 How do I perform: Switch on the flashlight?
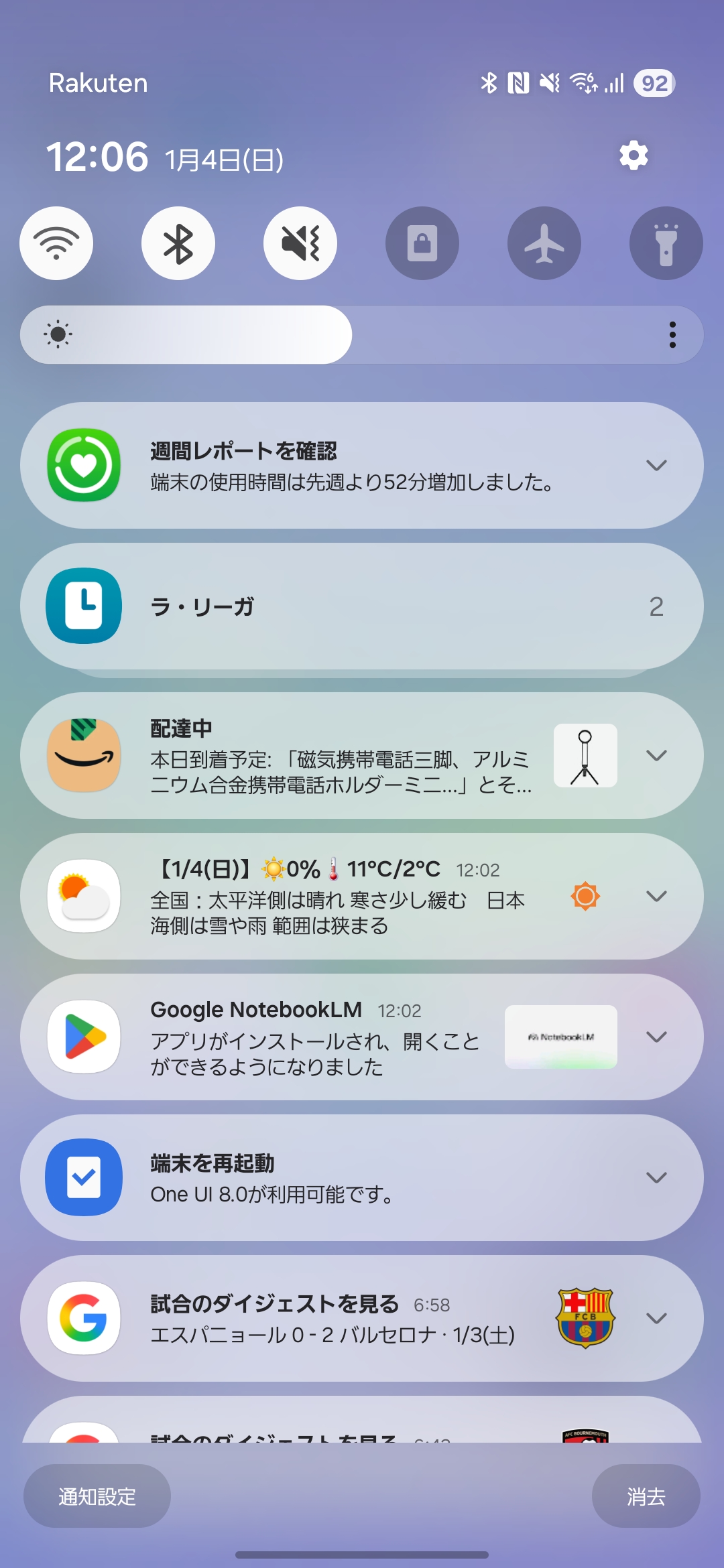[666, 243]
